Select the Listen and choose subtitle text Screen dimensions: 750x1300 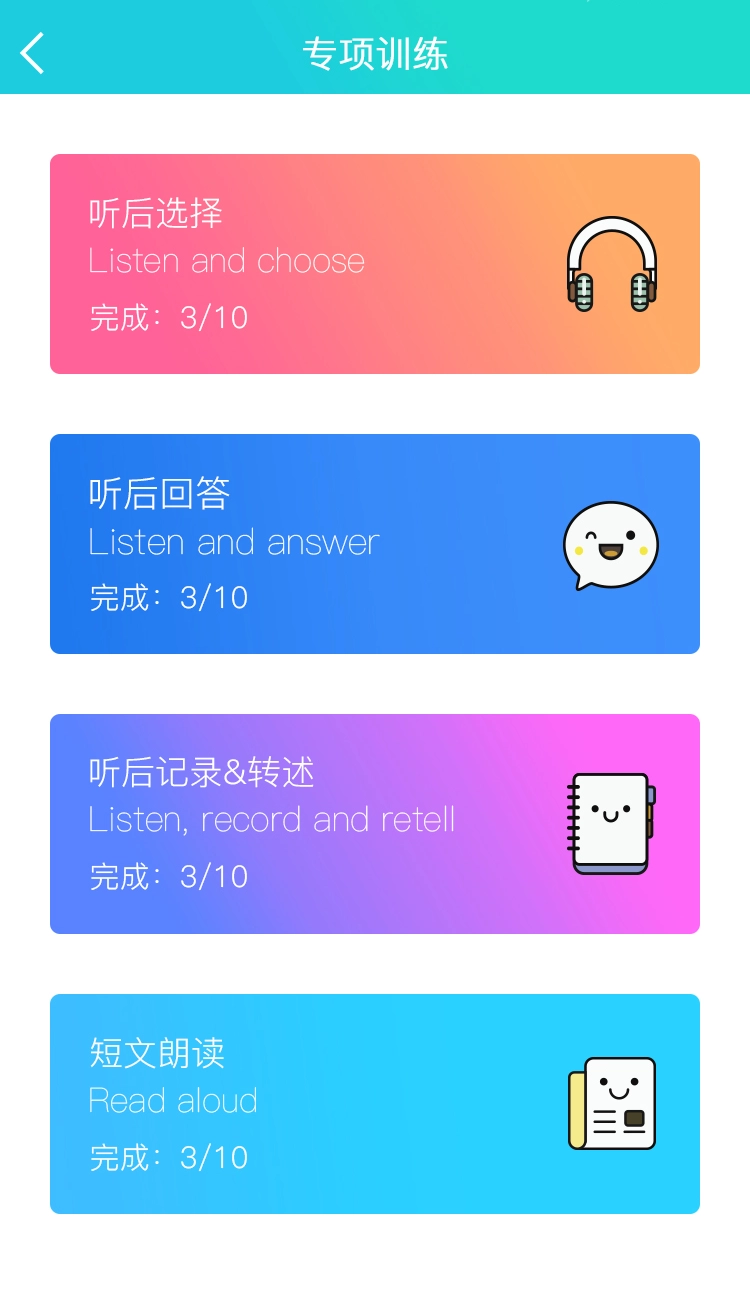225,262
